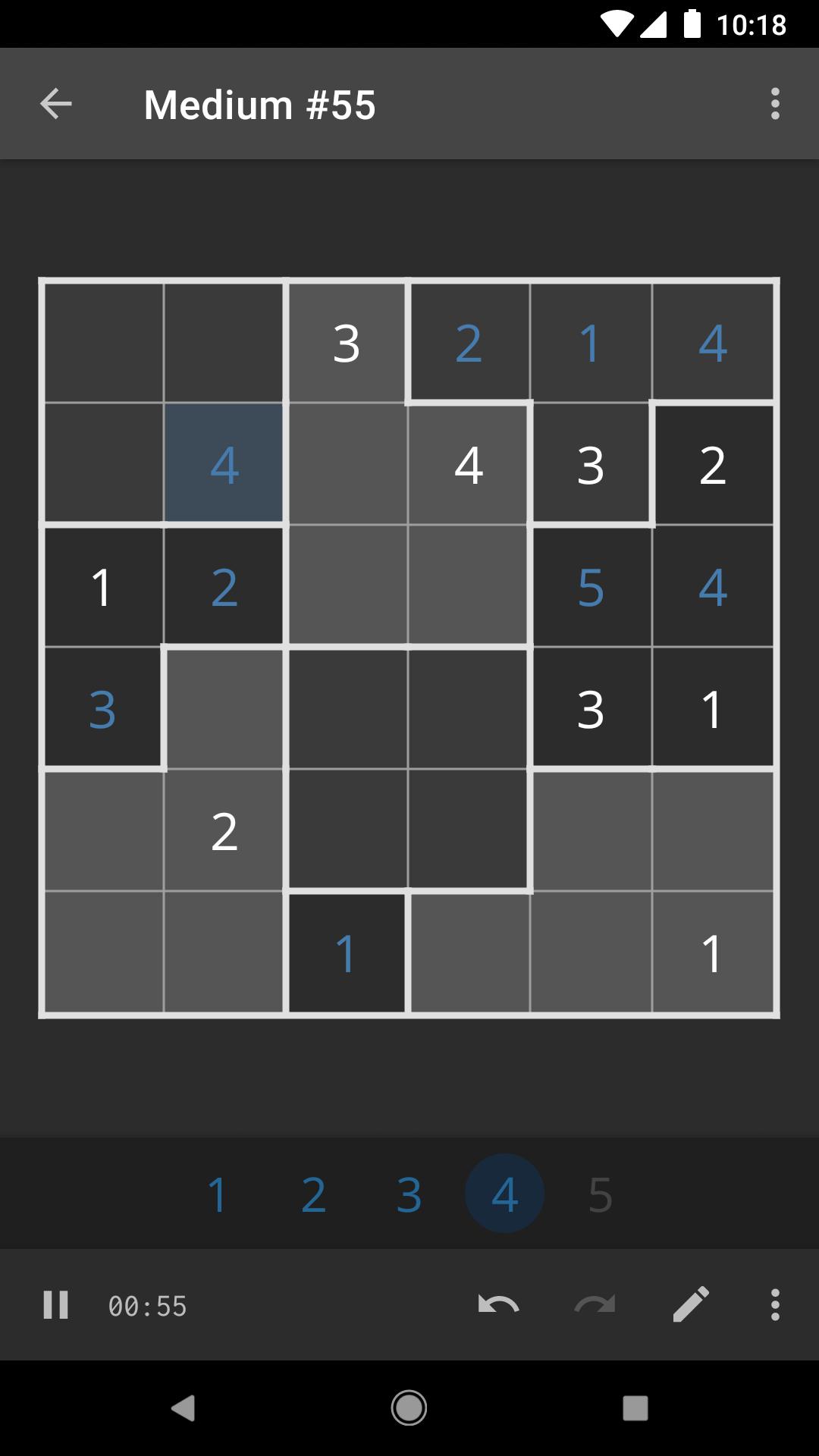819x1456 pixels.
Task: Select digit 1 in the number picker
Action: tap(218, 1195)
